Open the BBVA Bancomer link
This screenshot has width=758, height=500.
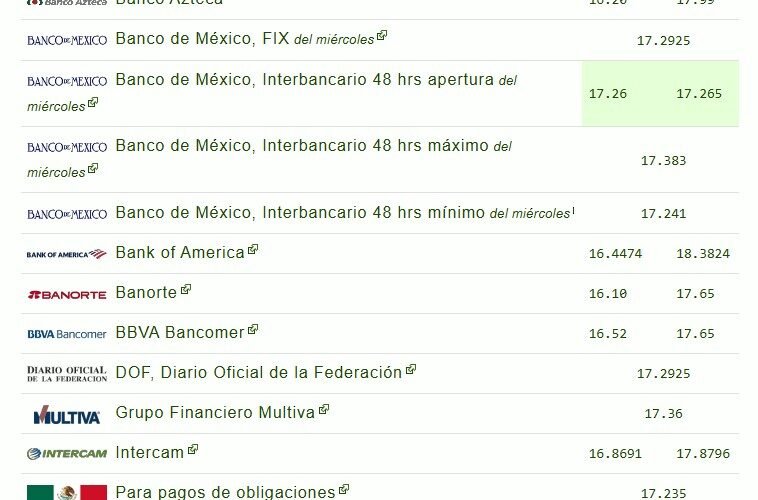(180, 333)
